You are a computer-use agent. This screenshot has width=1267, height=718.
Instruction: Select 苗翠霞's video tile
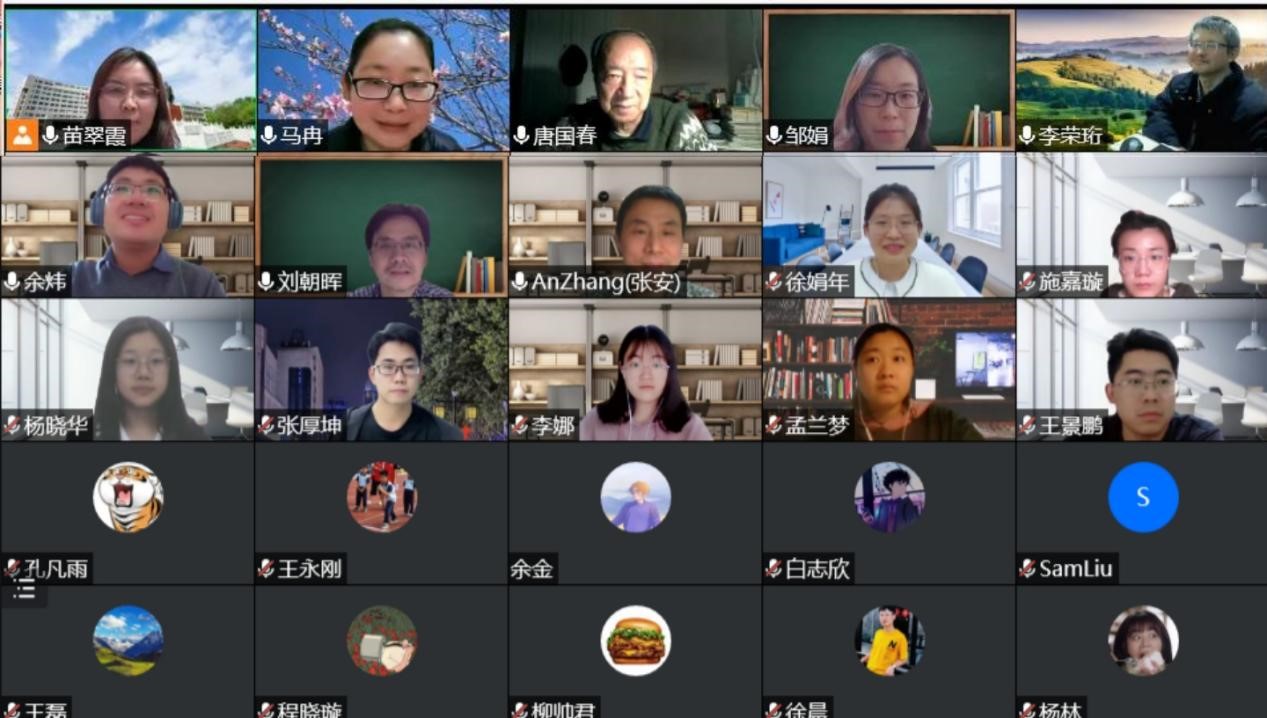coord(130,80)
